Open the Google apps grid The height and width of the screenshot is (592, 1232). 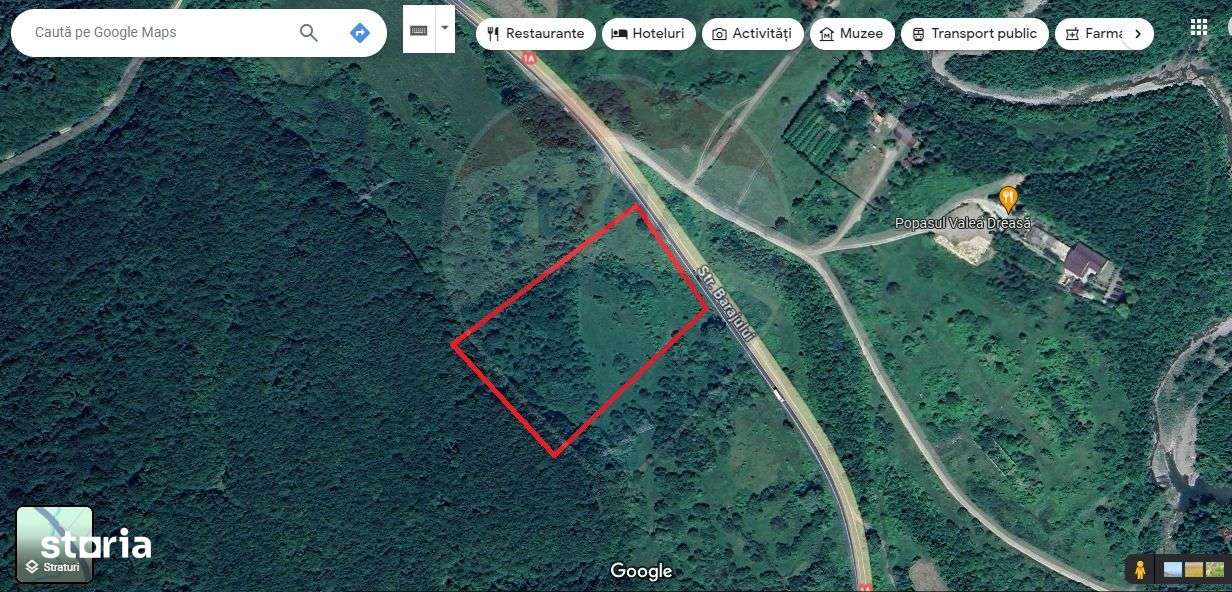coord(1198,27)
